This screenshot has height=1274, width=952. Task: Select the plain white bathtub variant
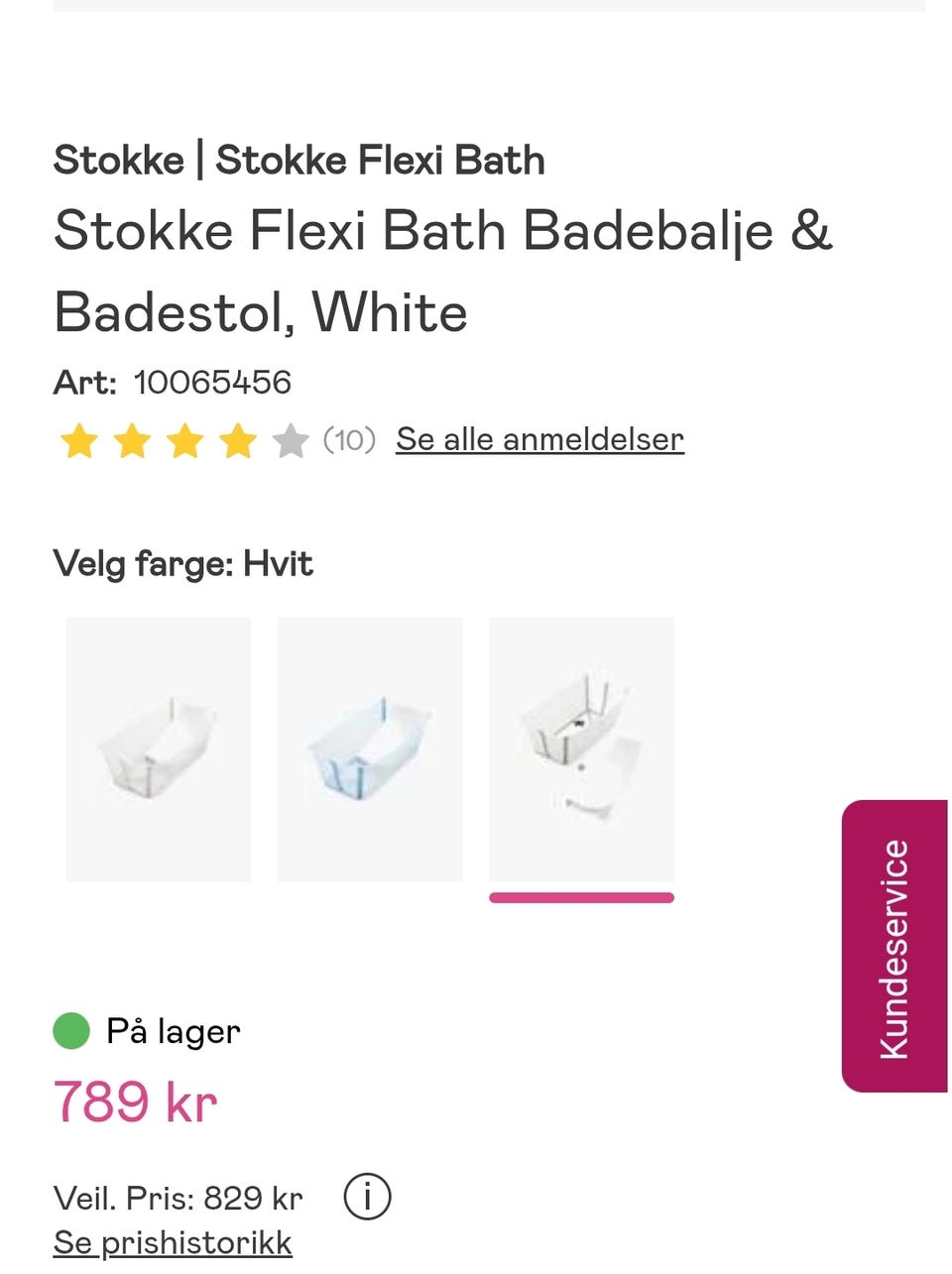pos(158,749)
